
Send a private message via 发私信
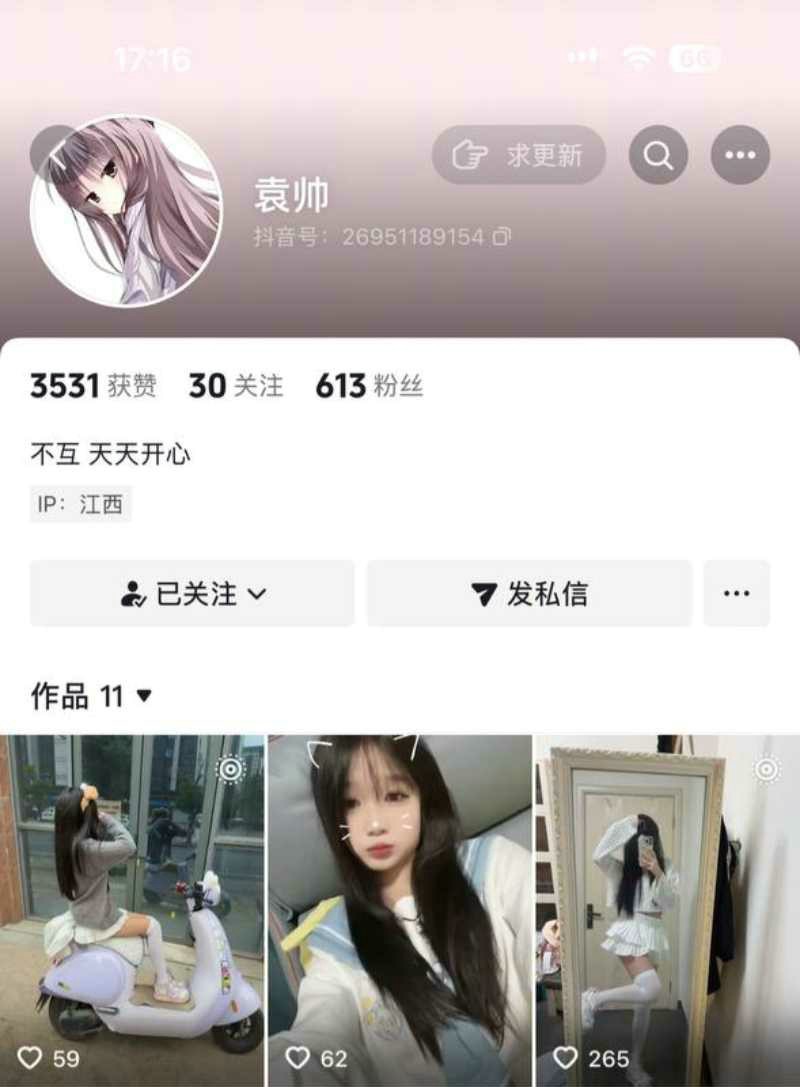529,594
